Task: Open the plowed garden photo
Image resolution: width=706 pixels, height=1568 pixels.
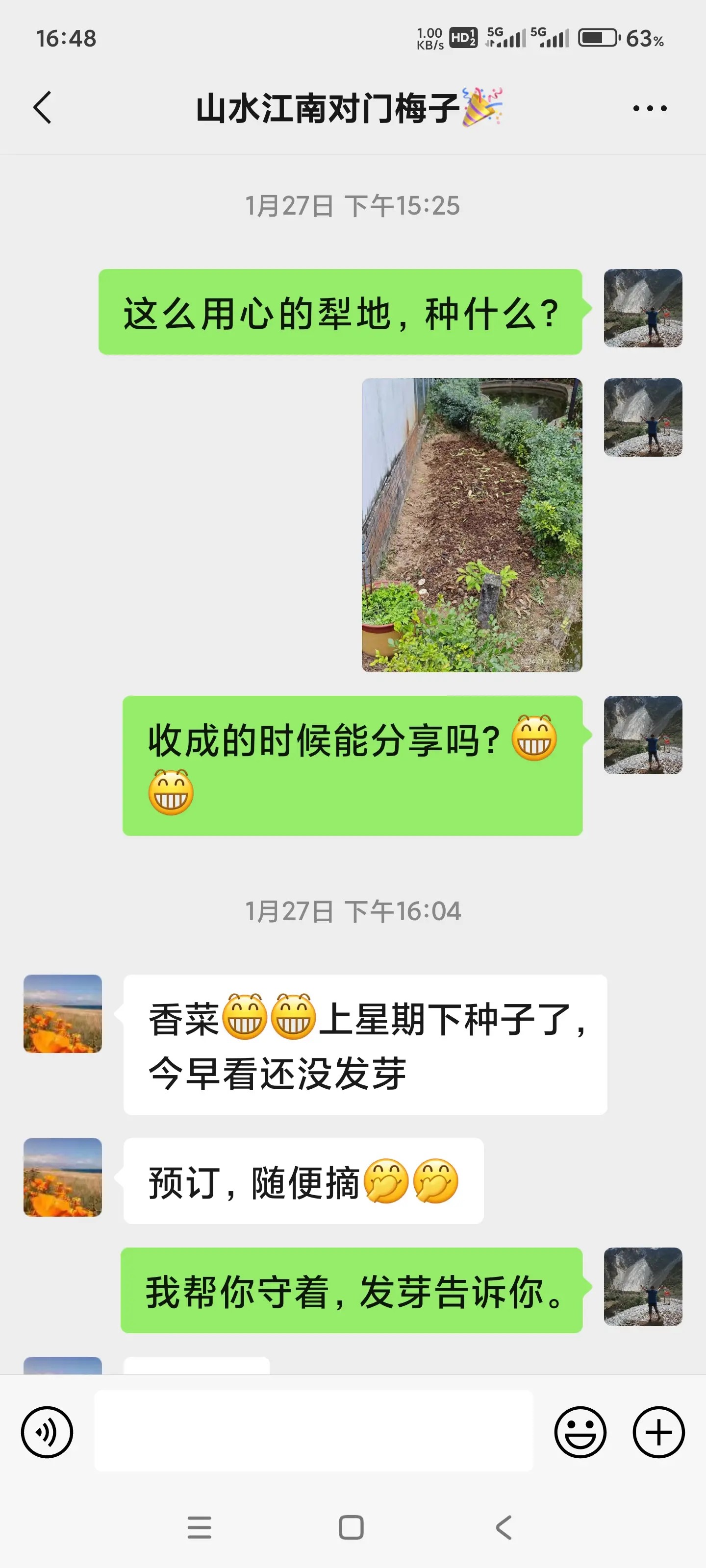Action: 472,525
